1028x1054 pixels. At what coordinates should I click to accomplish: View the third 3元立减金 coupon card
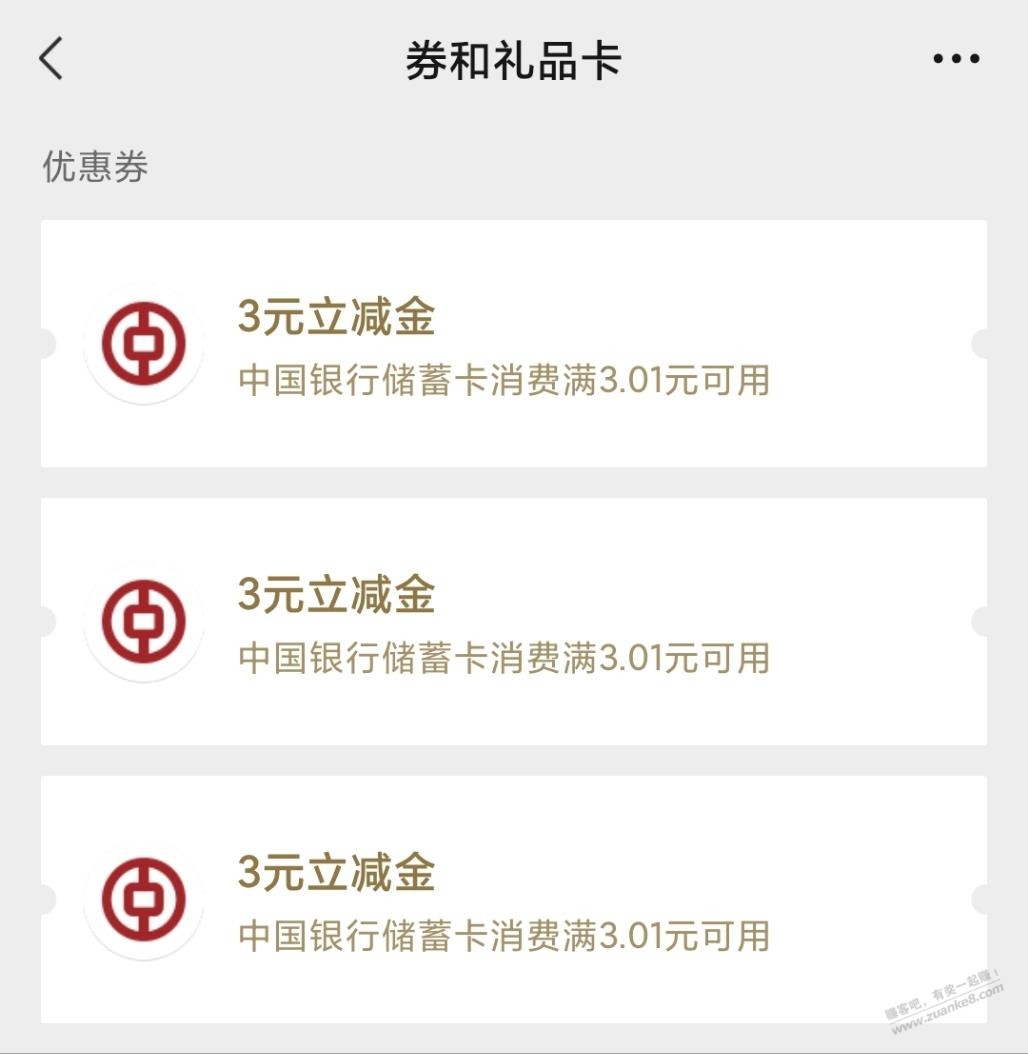[x=513, y=899]
